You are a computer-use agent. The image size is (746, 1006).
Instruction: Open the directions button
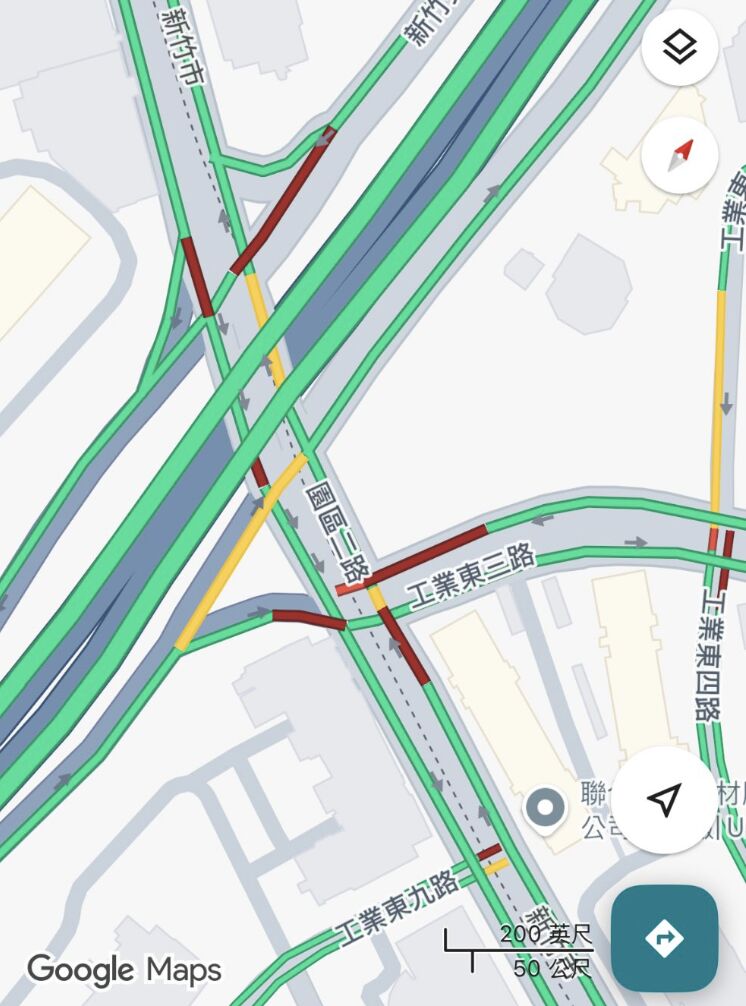[664, 938]
